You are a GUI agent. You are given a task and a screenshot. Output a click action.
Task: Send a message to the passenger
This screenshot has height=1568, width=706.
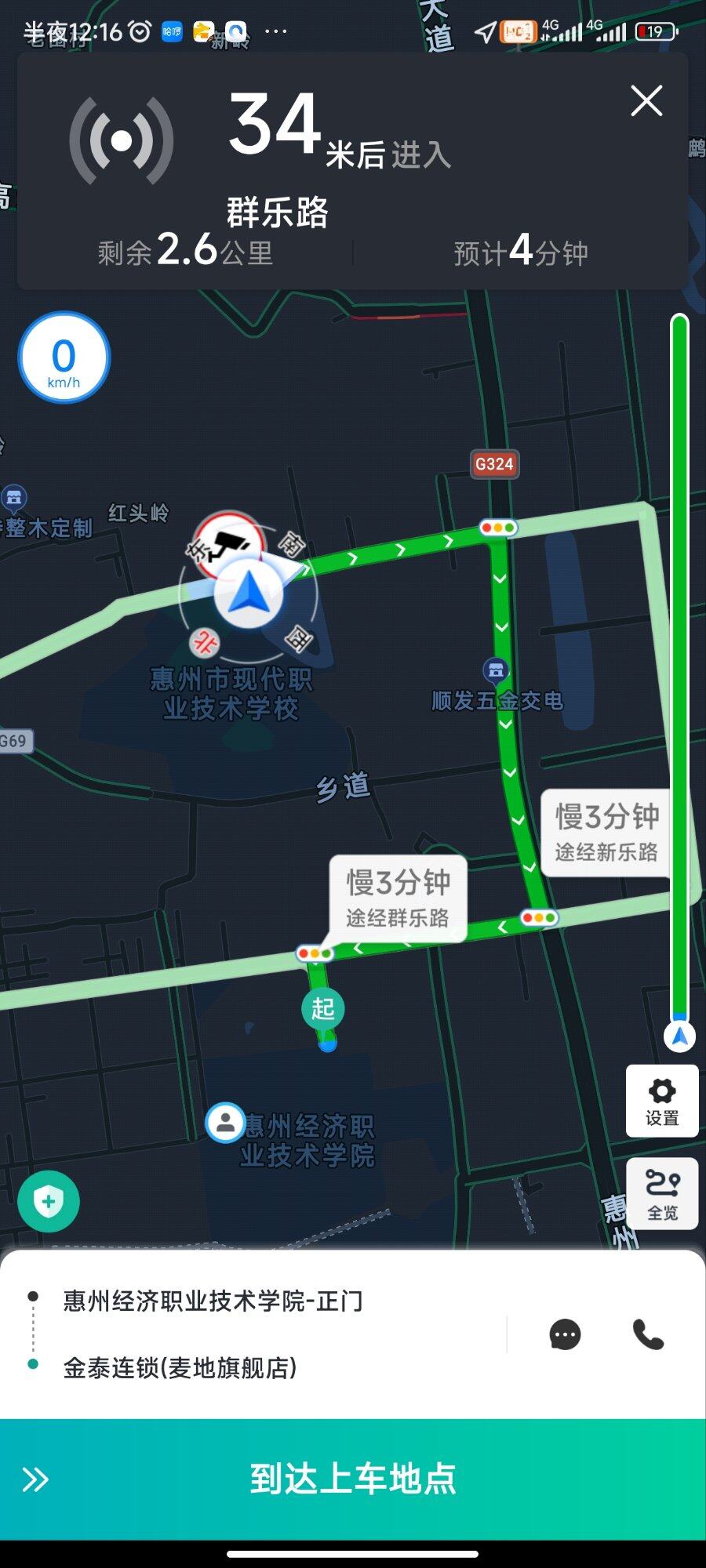[x=565, y=1334]
